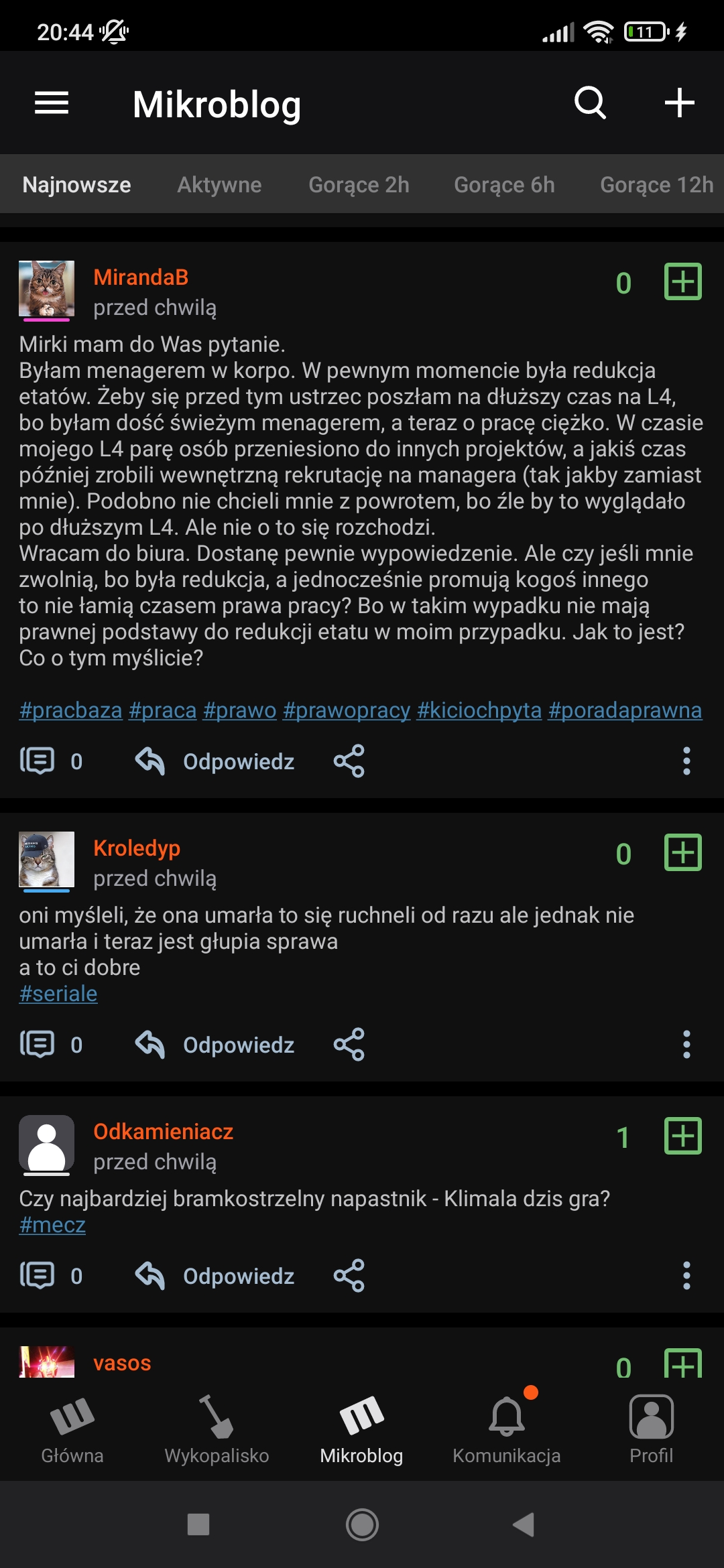Open the #prawopracy hashtag link

click(x=346, y=710)
